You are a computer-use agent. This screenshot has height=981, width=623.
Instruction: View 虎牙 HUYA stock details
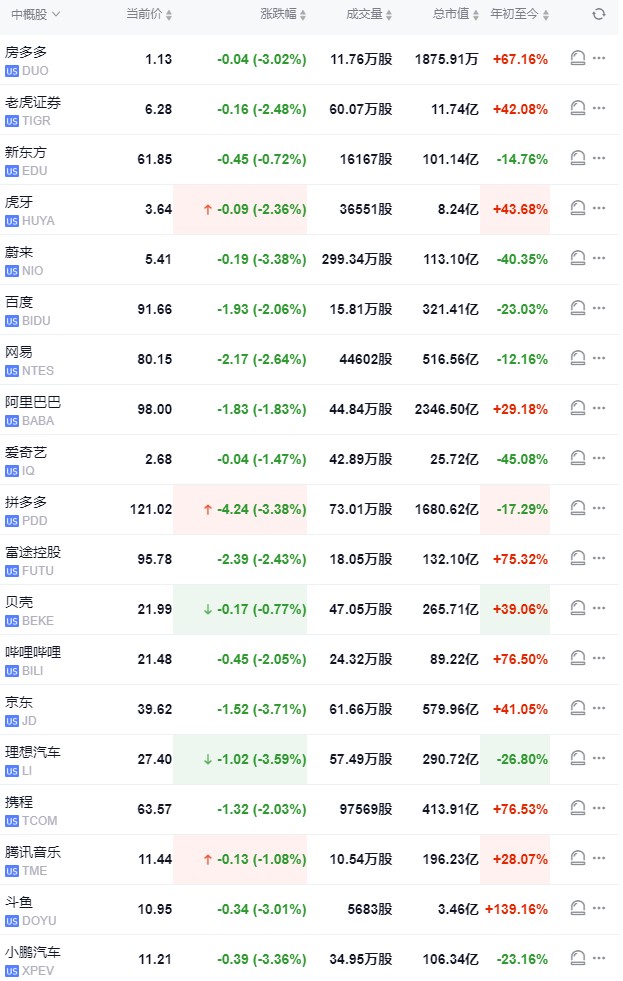pos(30,209)
